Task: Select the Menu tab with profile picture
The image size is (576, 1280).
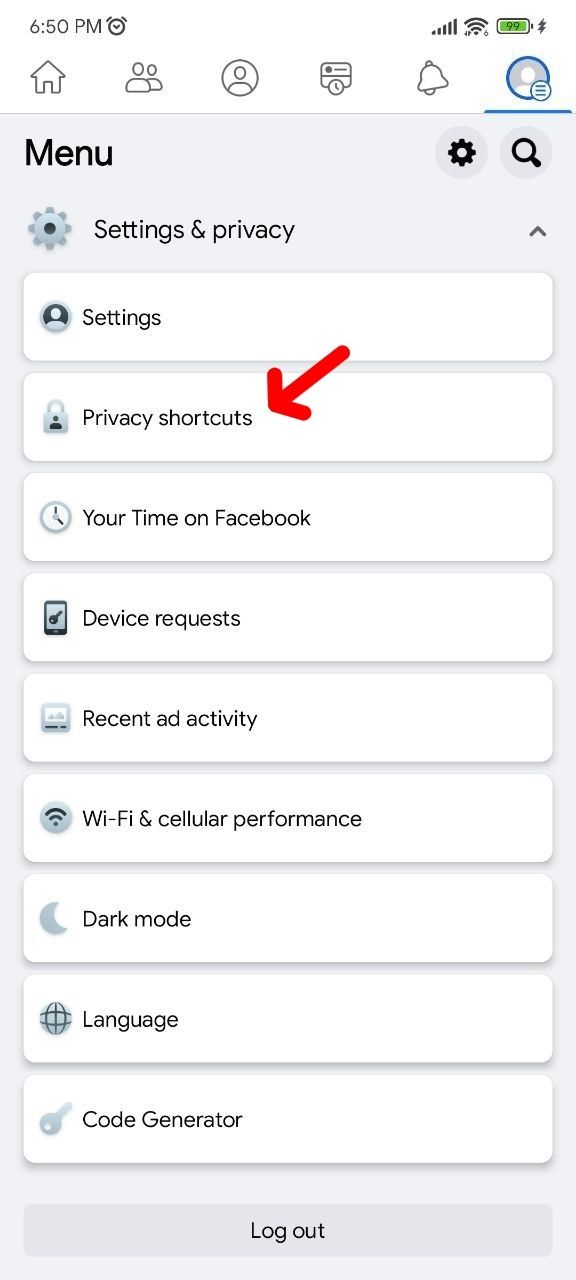Action: point(528,77)
